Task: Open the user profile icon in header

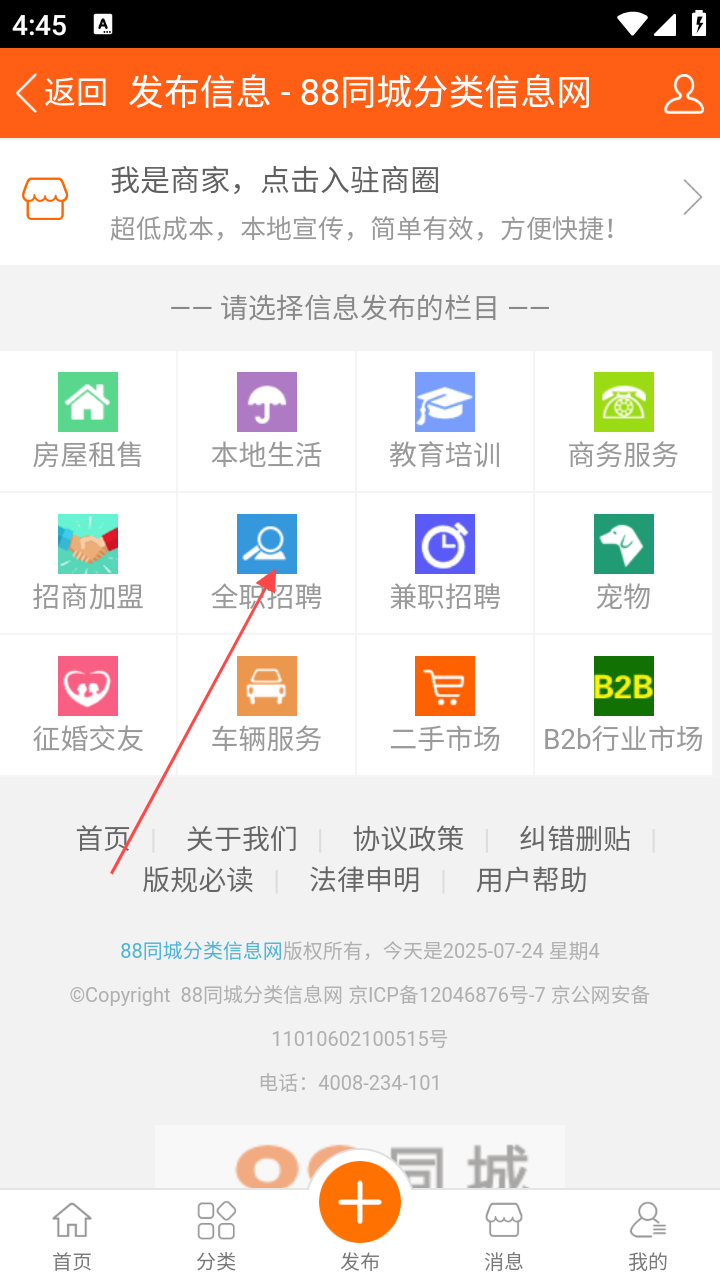Action: pos(683,93)
